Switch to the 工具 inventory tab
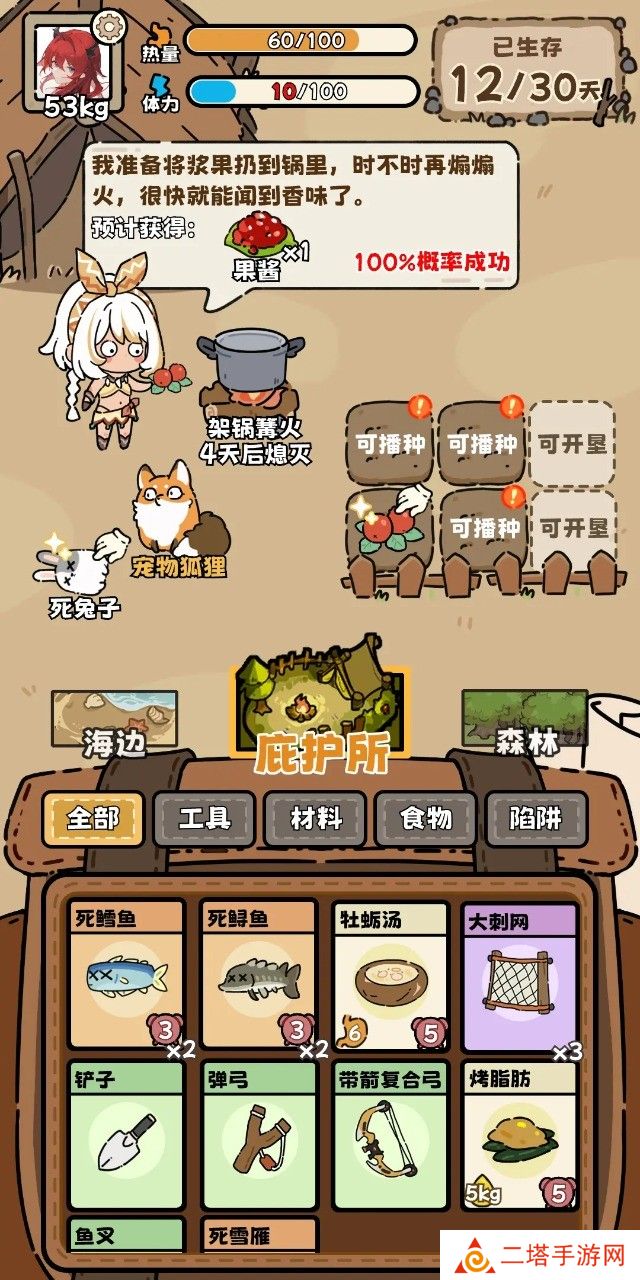 pos(204,819)
